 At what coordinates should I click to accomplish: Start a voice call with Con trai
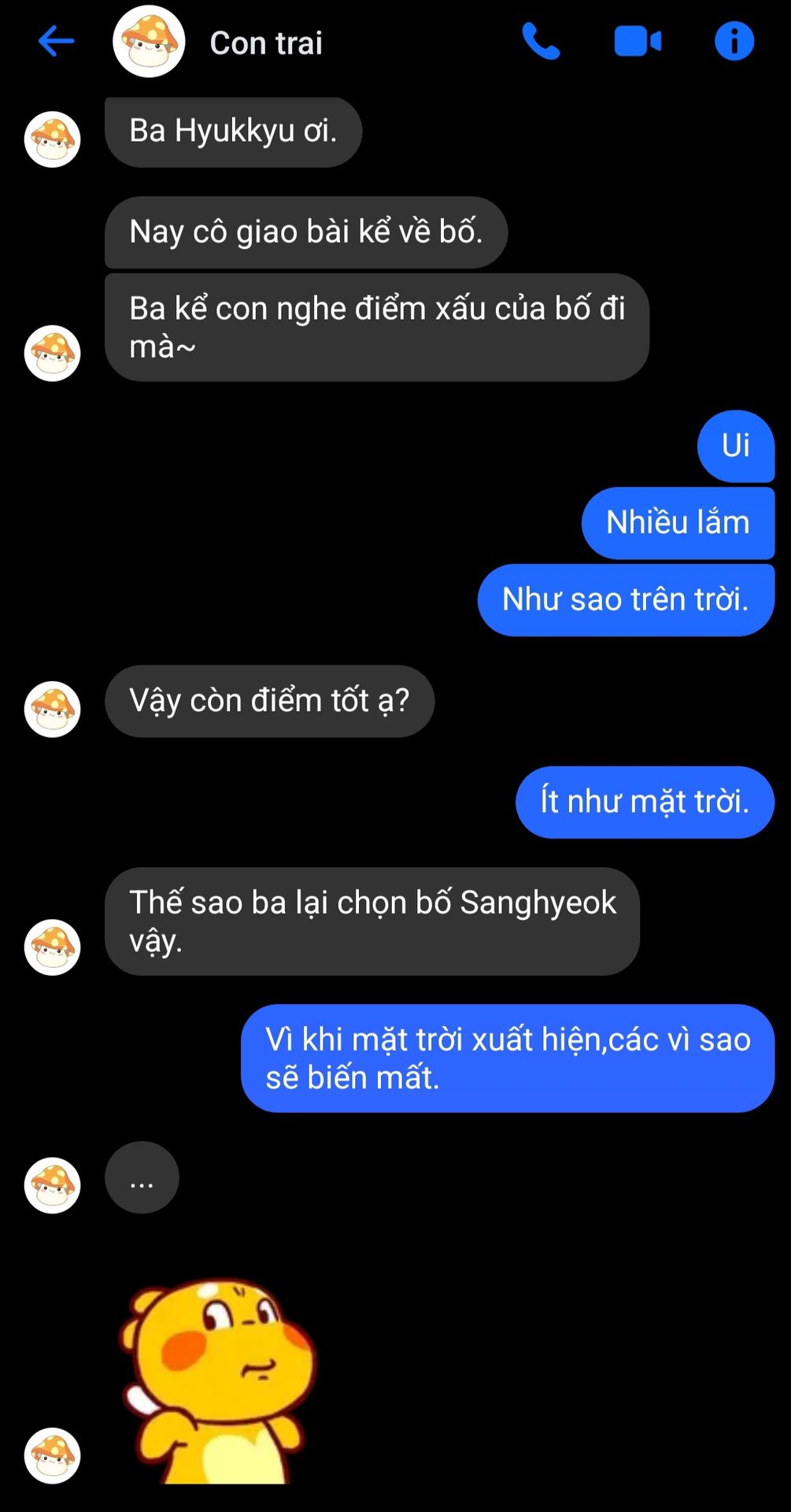tap(541, 42)
